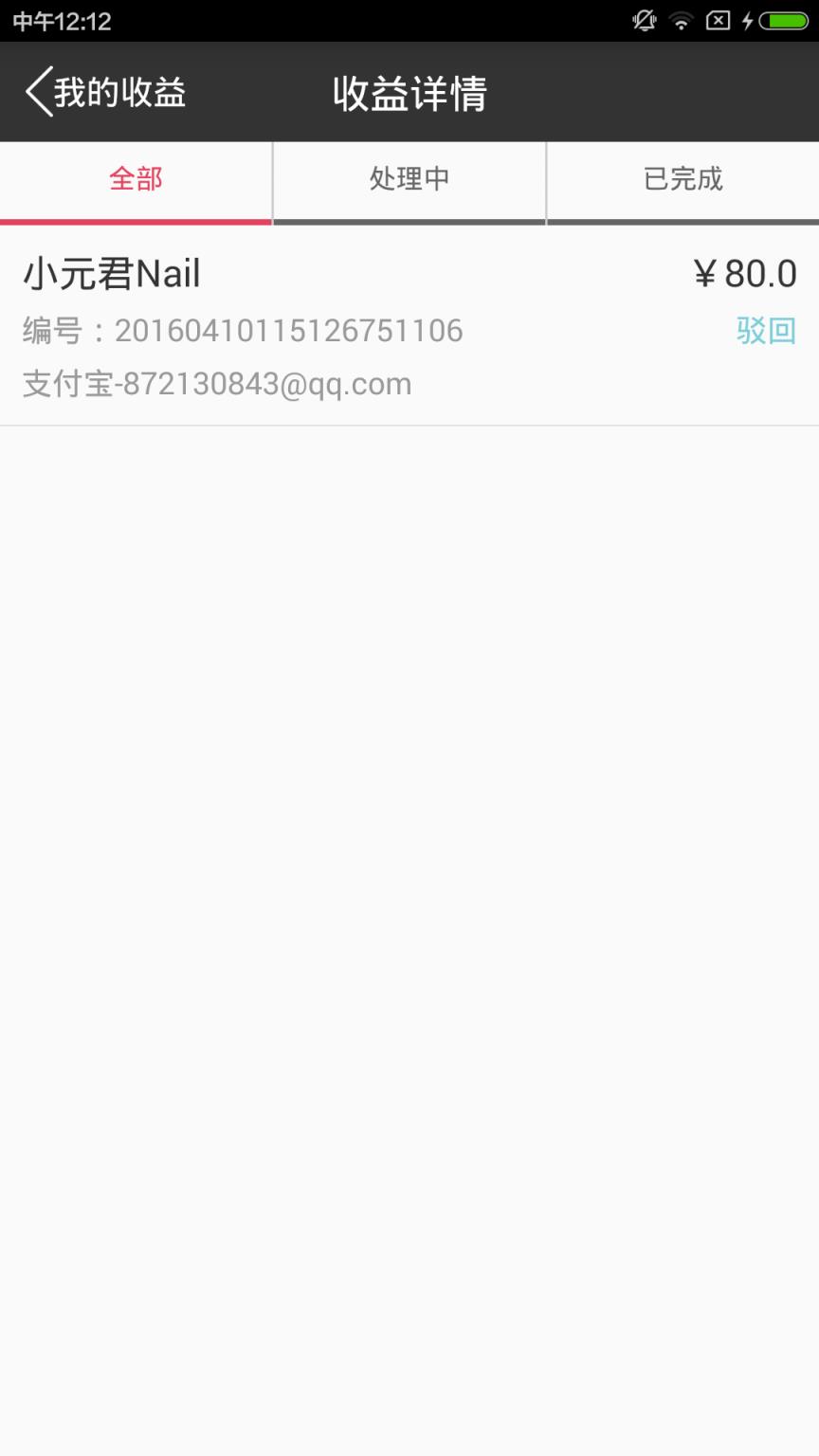Switch to the 处理中 tab
The width and height of the screenshot is (819, 1456).
click(x=409, y=178)
